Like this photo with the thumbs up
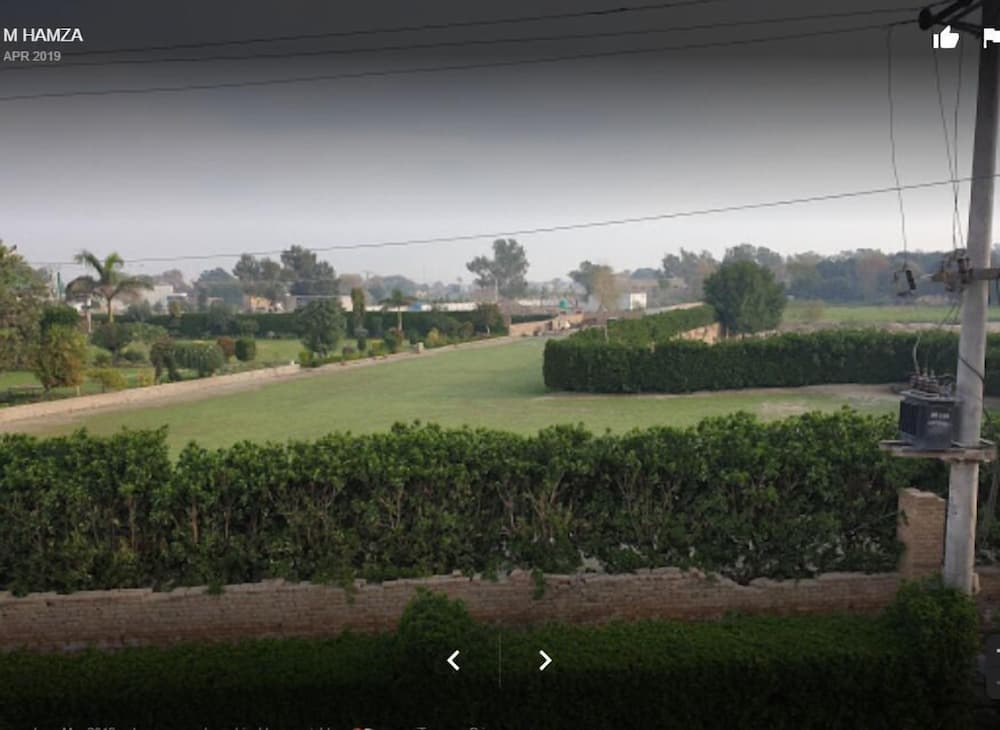The height and width of the screenshot is (730, 1000). [x=945, y=38]
